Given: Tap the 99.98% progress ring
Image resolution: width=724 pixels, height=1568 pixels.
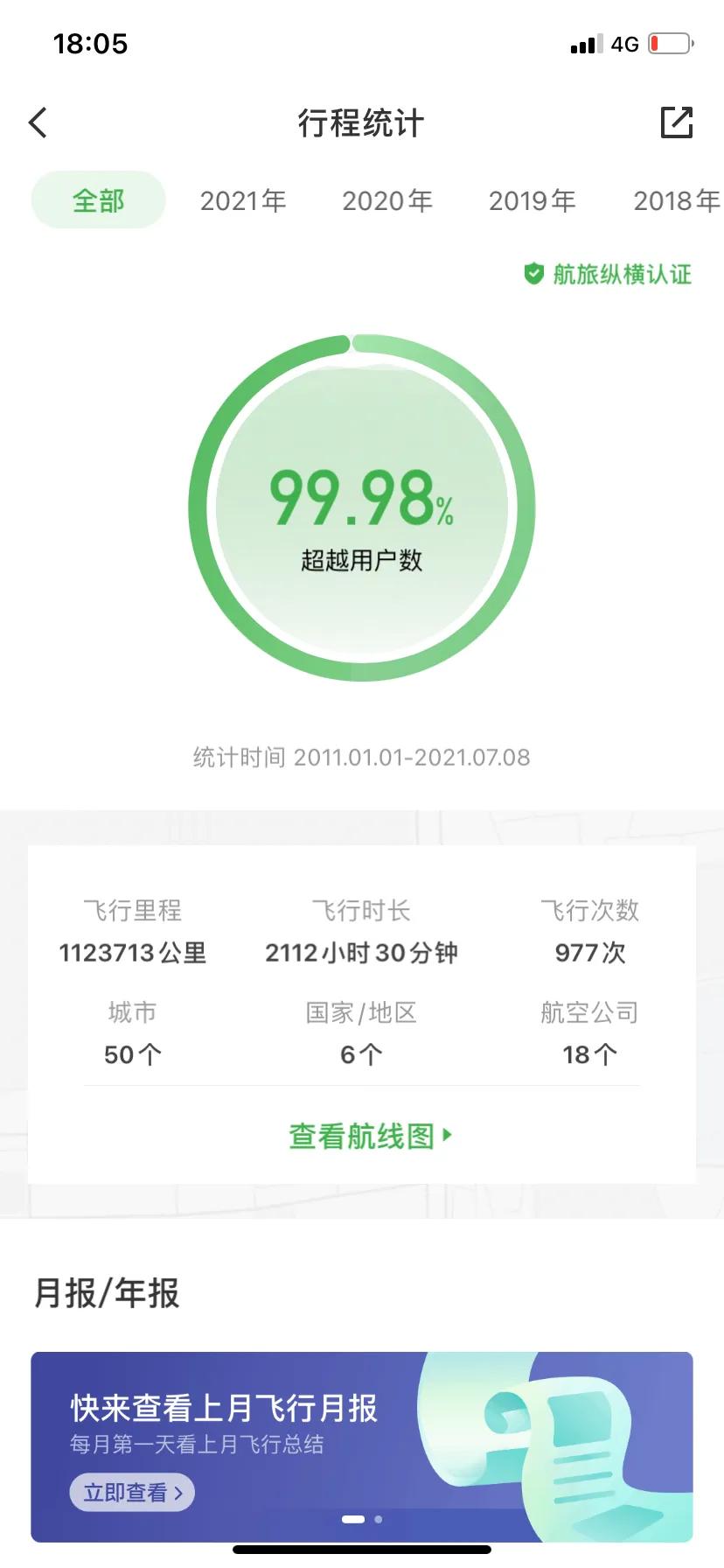Looking at the screenshot, I should click(x=362, y=507).
